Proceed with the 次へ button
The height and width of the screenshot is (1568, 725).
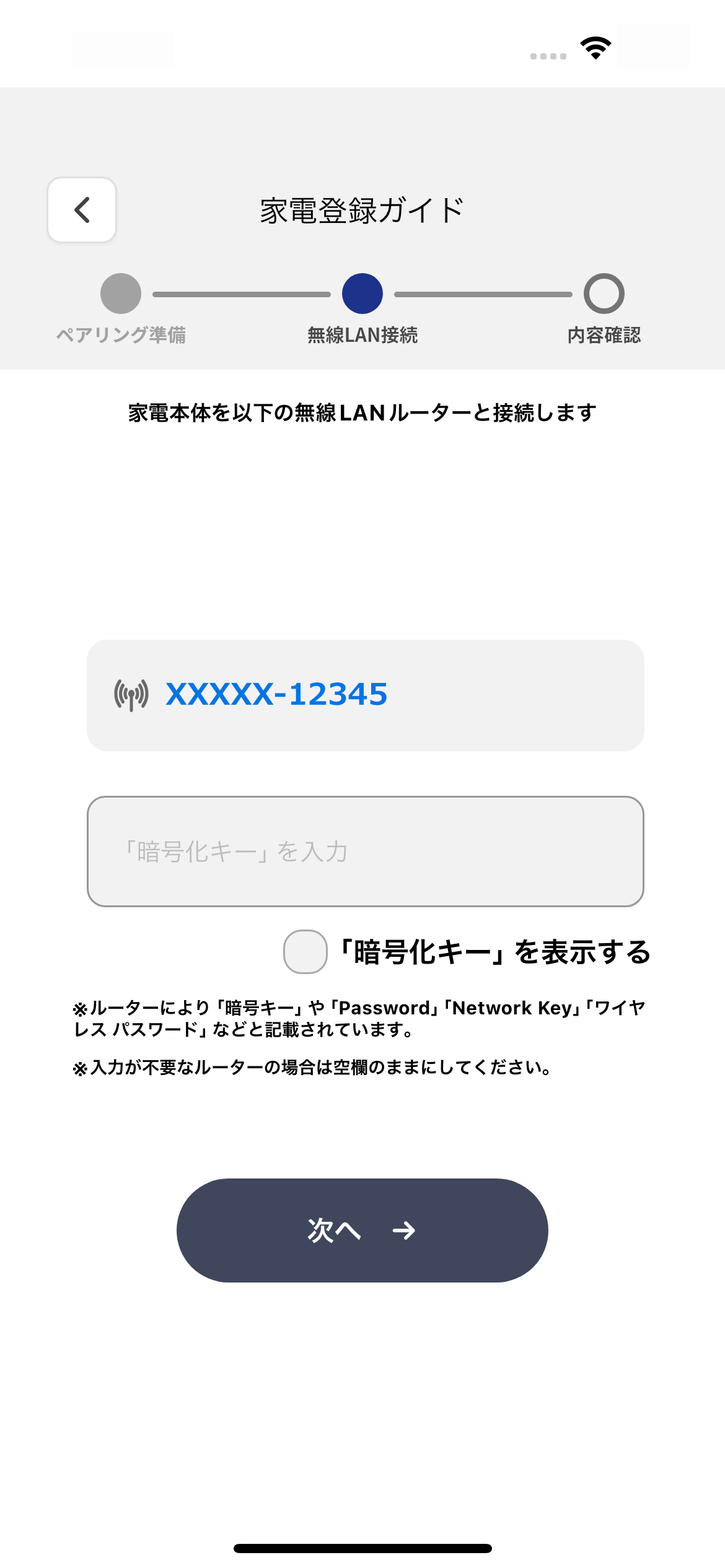tap(362, 1230)
